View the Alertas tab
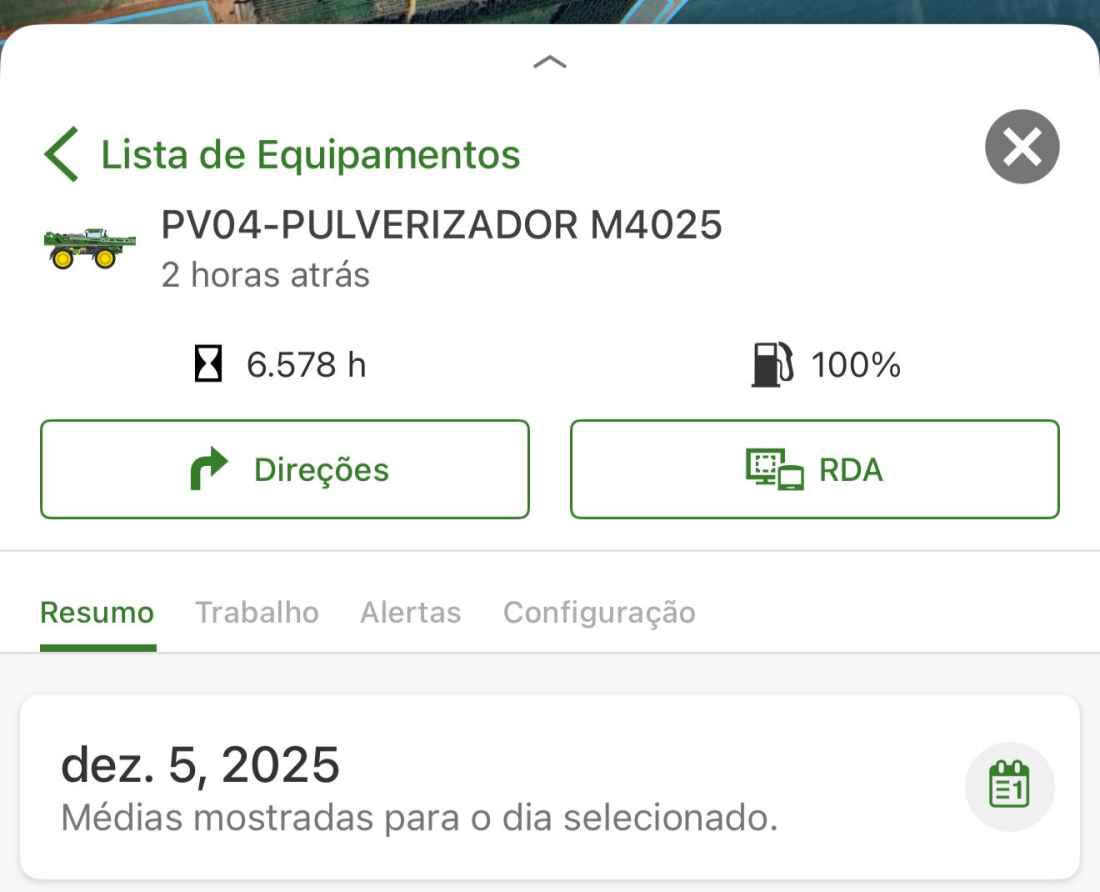Image resolution: width=1100 pixels, height=892 pixels. tap(410, 612)
